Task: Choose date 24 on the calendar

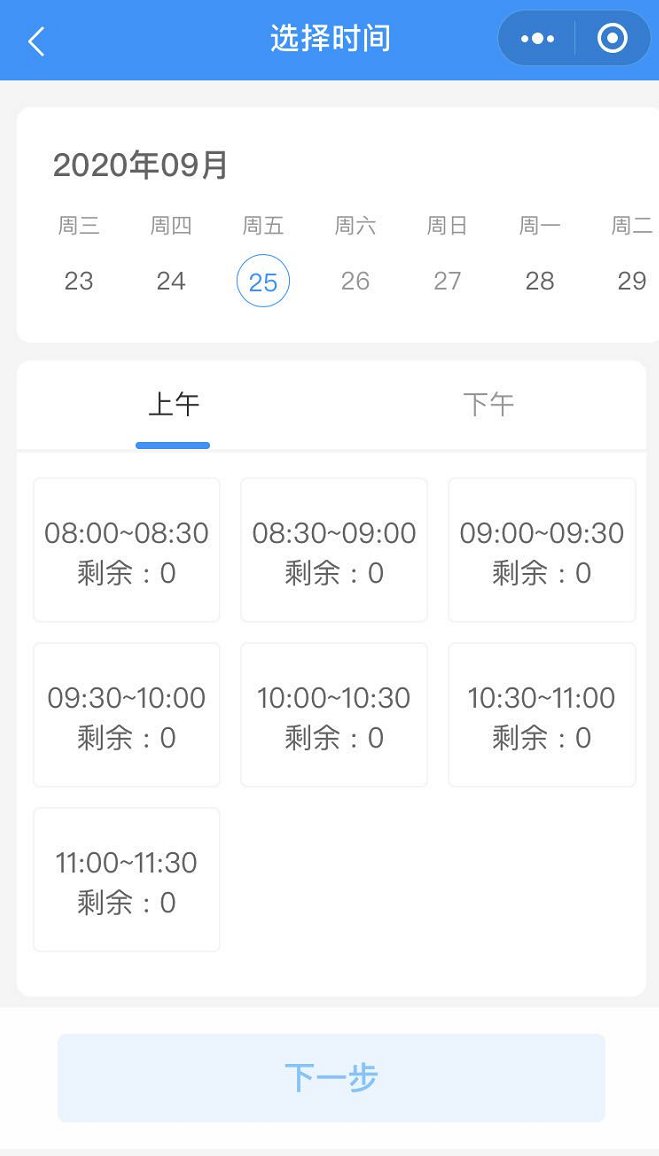Action: tap(171, 281)
